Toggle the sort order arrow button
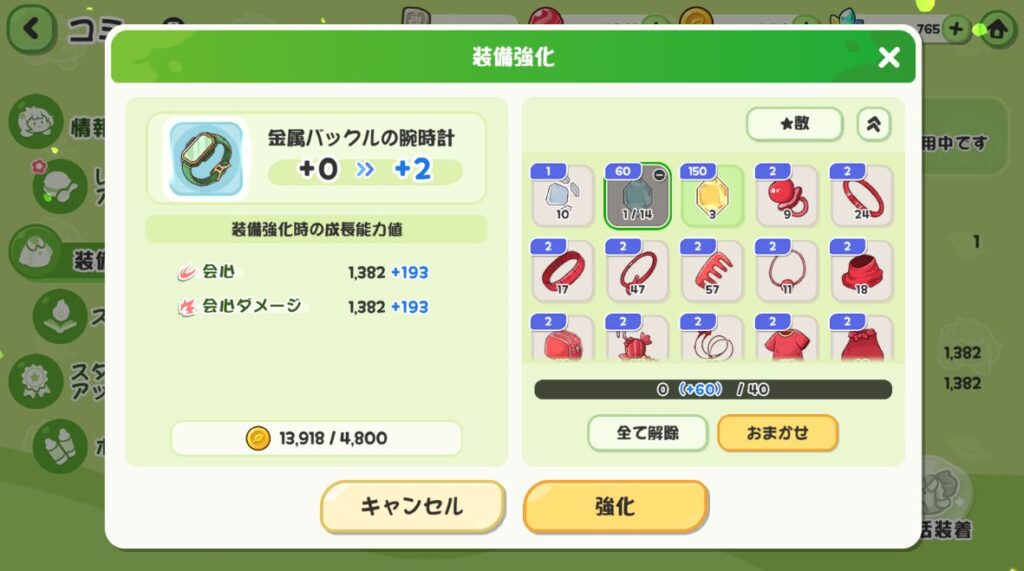The image size is (1024, 571). [873, 124]
